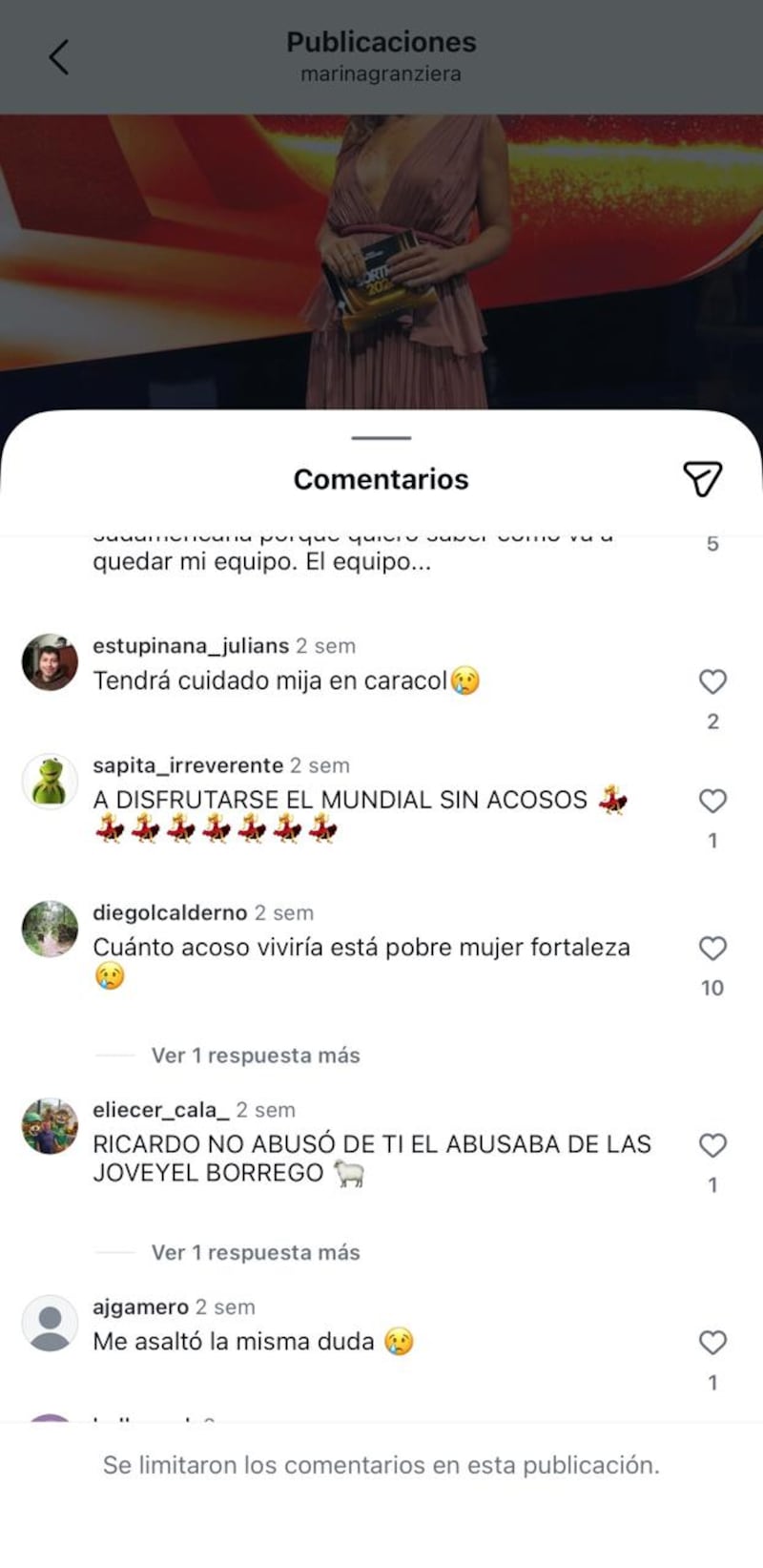Open sapita_irreverente's username link
The height and width of the screenshot is (1568, 763).
click(x=187, y=764)
